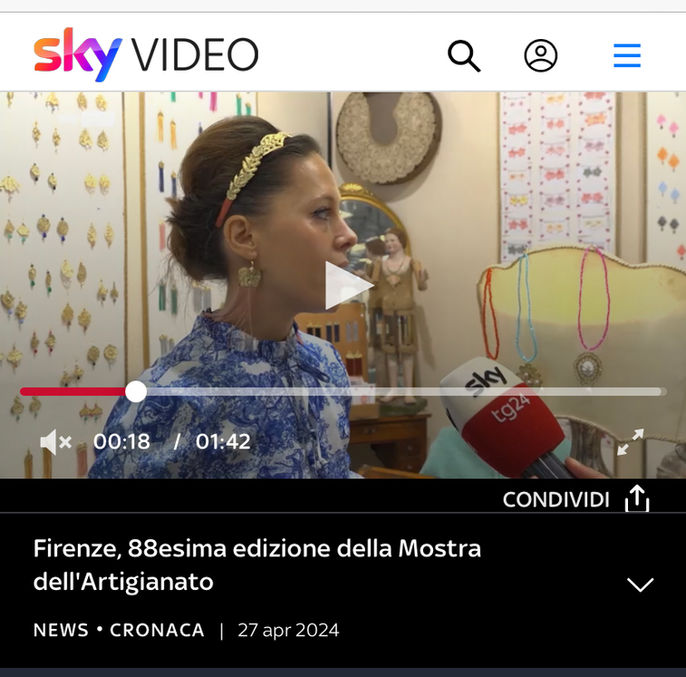Go to Sky Video home logo
686x677 pixels.
(146, 55)
